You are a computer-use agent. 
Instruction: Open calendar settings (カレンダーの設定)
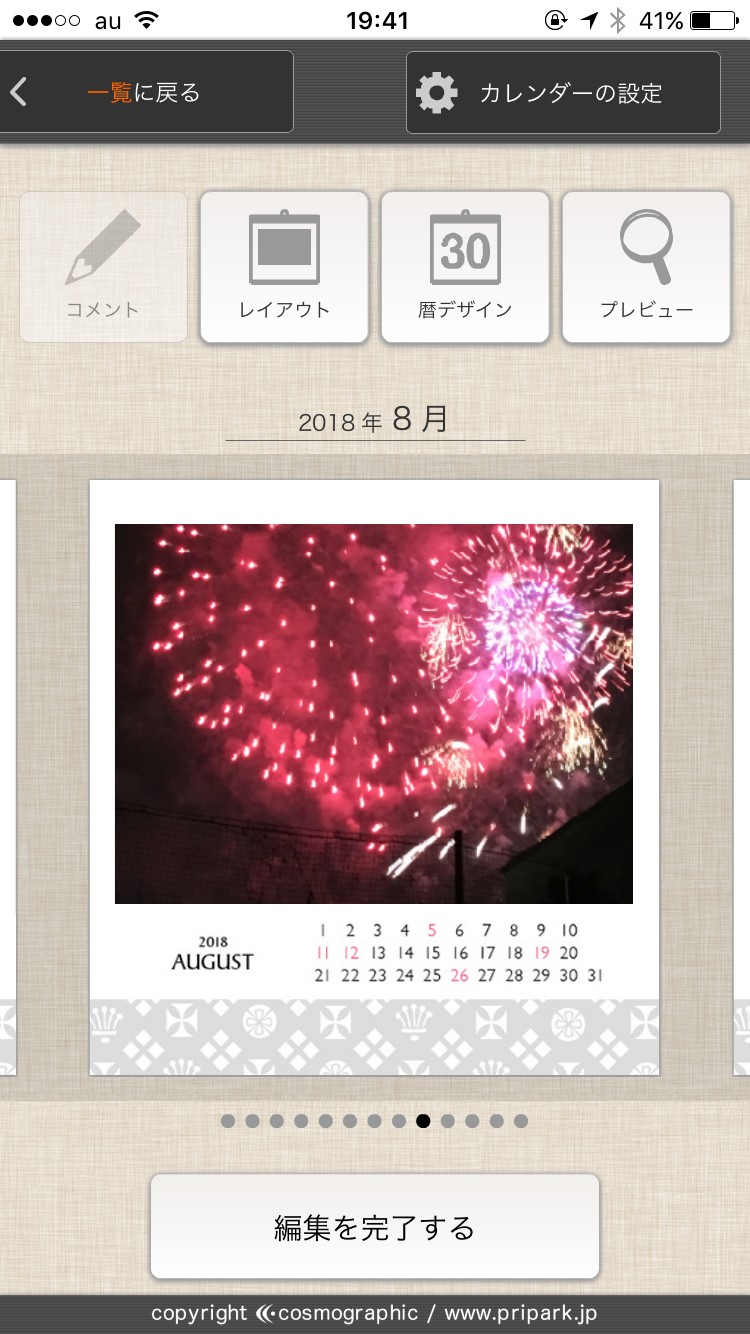pyautogui.click(x=563, y=93)
